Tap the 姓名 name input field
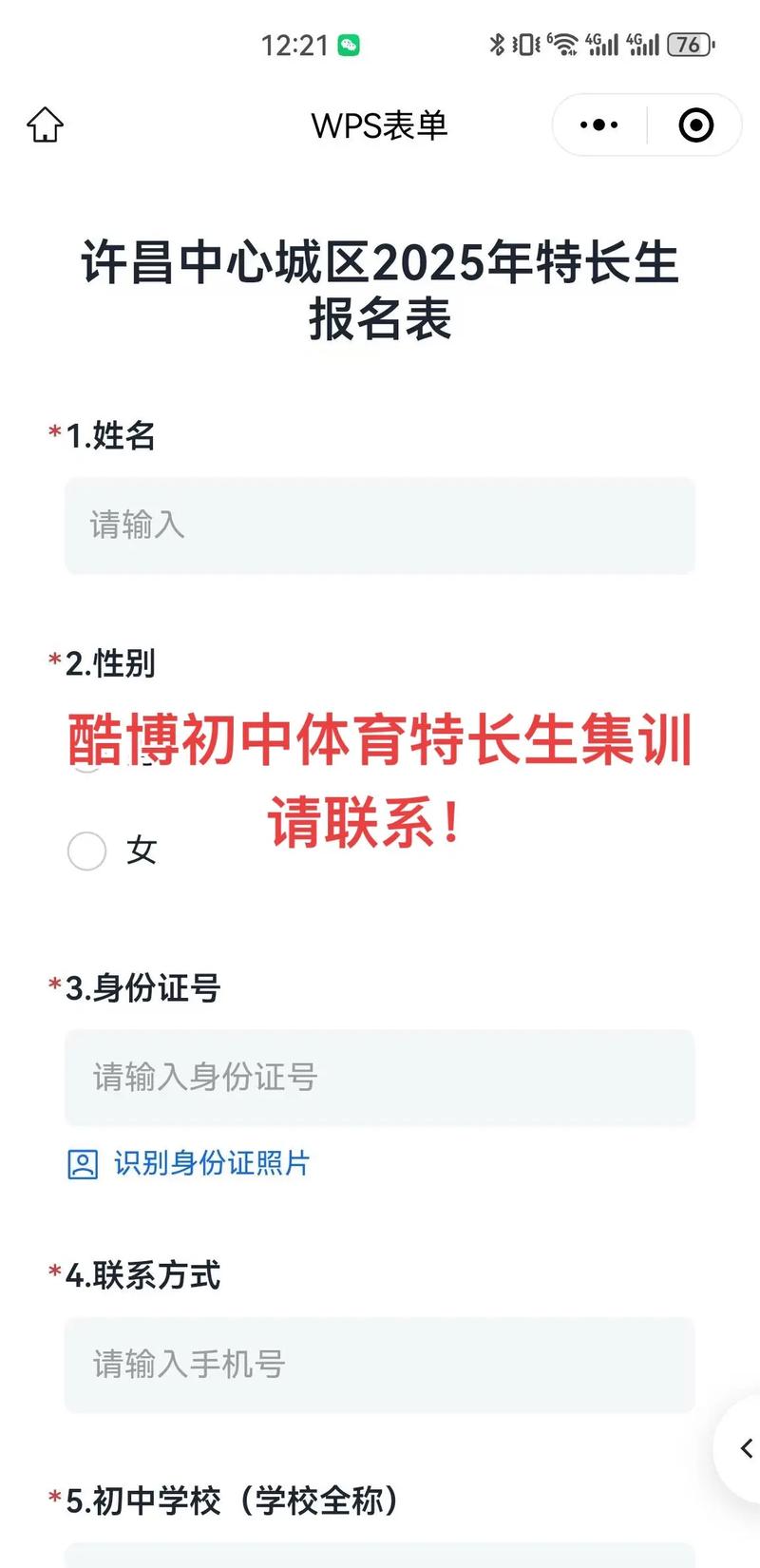The image size is (760, 1568). click(380, 526)
